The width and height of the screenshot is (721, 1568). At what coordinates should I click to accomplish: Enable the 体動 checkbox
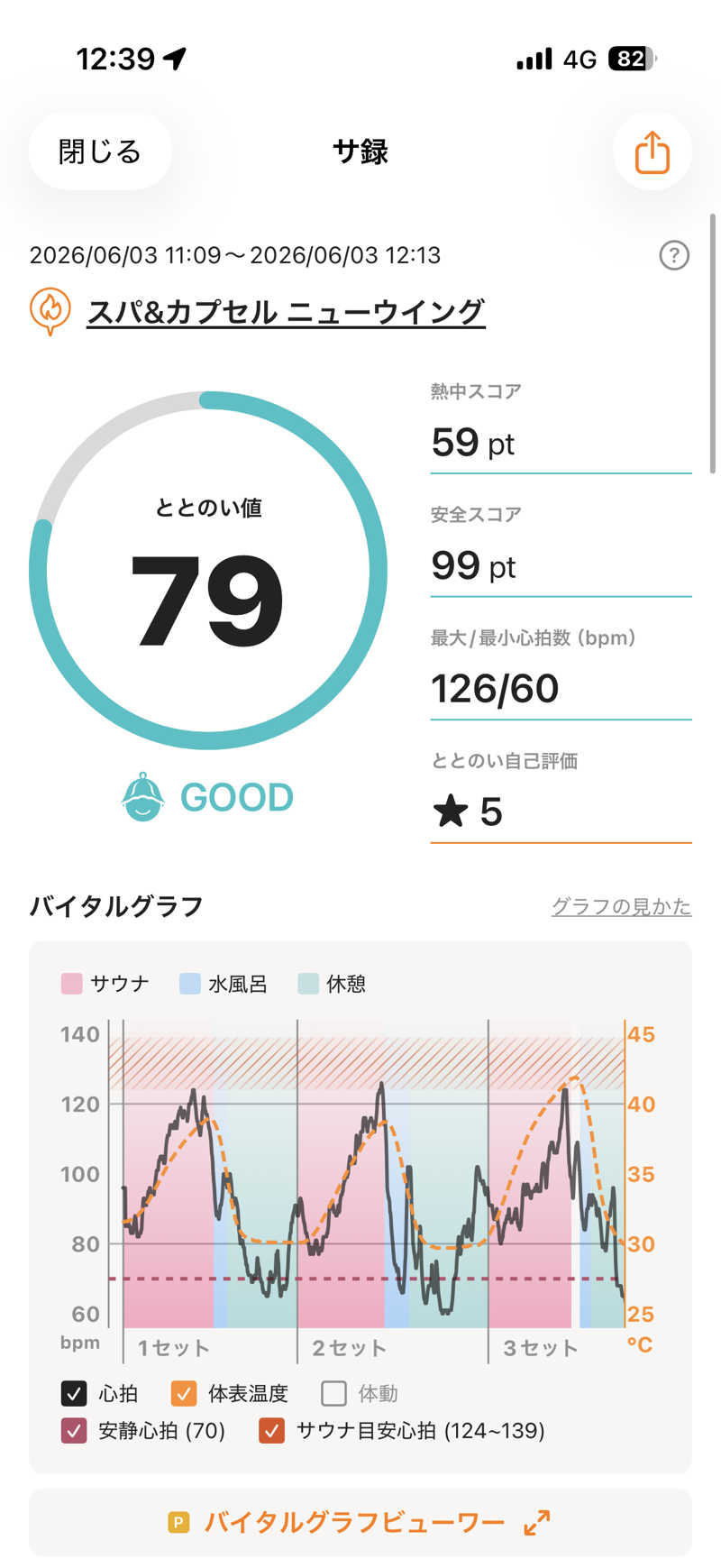click(333, 1393)
